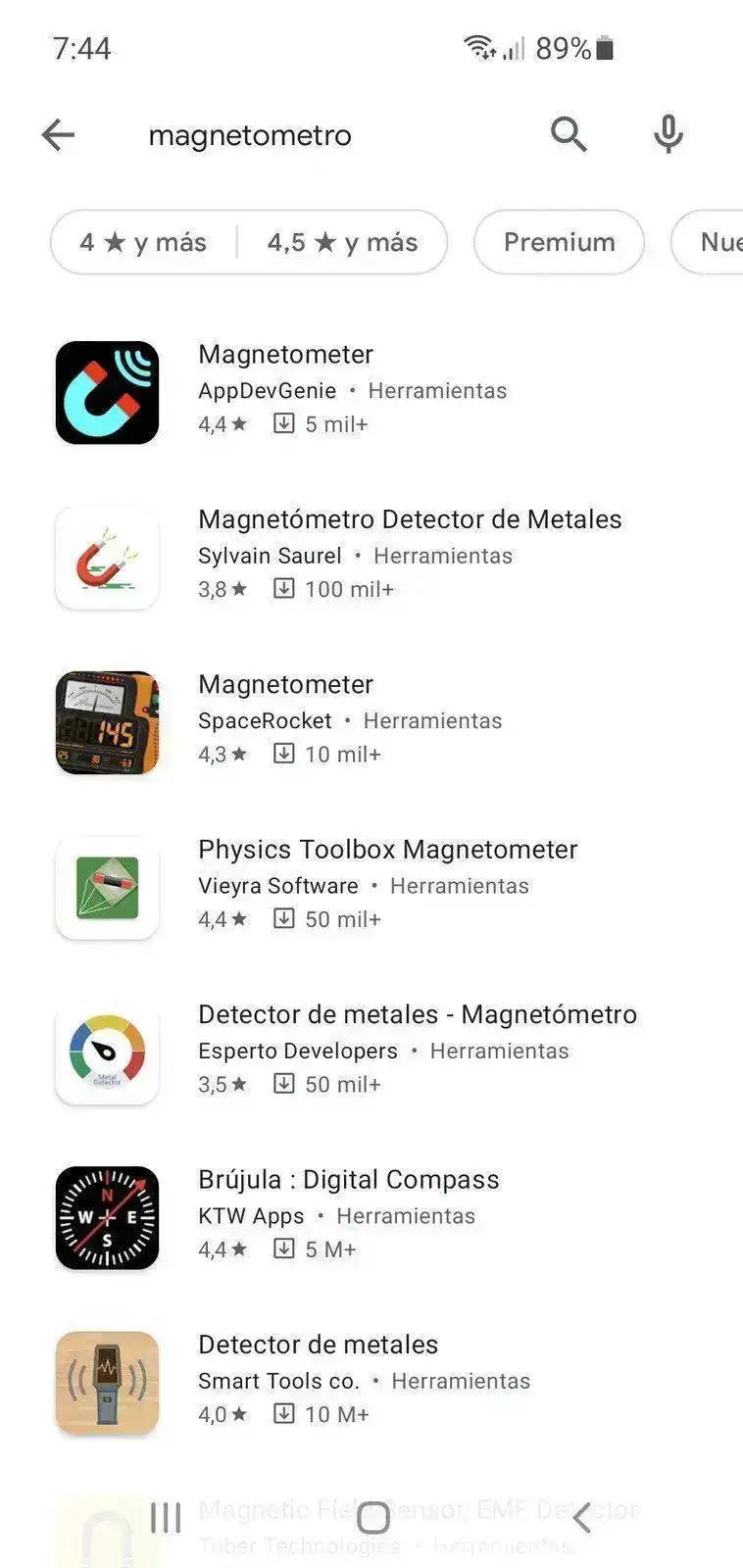This screenshot has width=743, height=1568.
Task: Tap the download icon beside '5 M+'
Action: point(284,1249)
